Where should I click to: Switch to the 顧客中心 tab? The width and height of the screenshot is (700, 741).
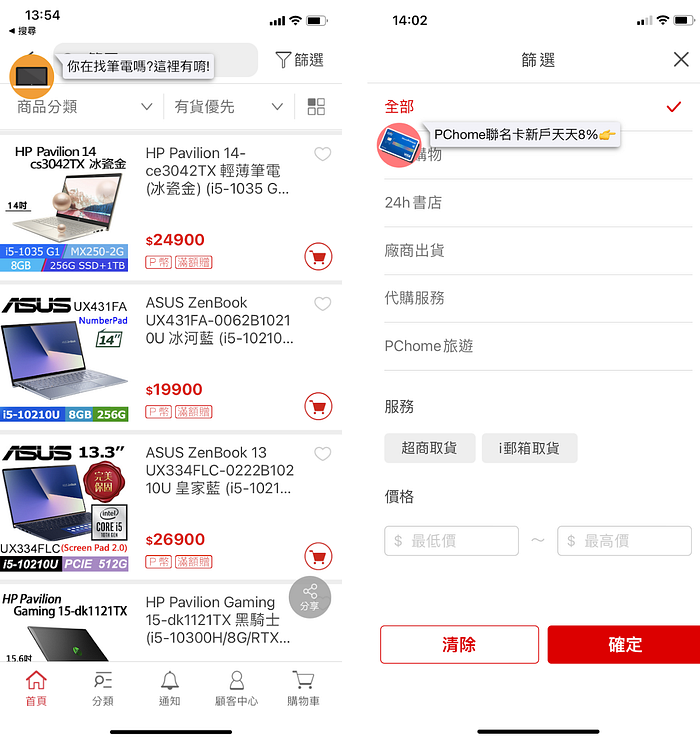click(x=236, y=688)
